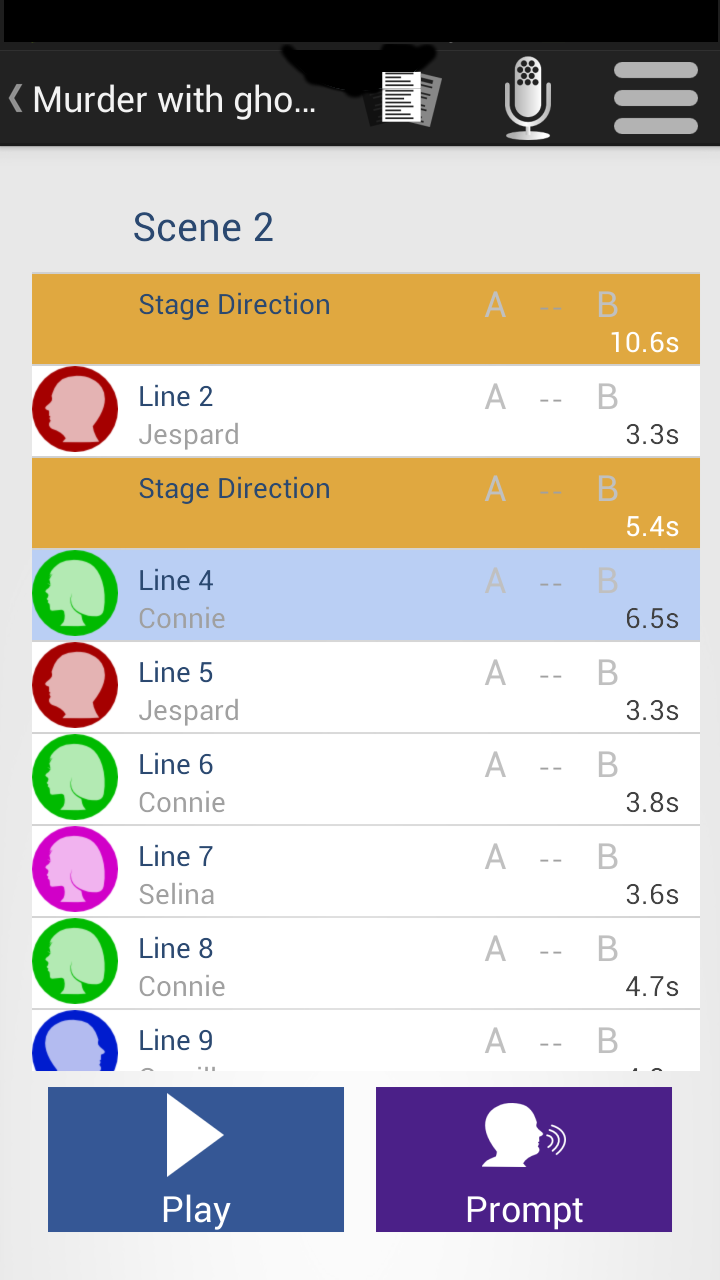Tap the microphone recording icon

(x=527, y=97)
